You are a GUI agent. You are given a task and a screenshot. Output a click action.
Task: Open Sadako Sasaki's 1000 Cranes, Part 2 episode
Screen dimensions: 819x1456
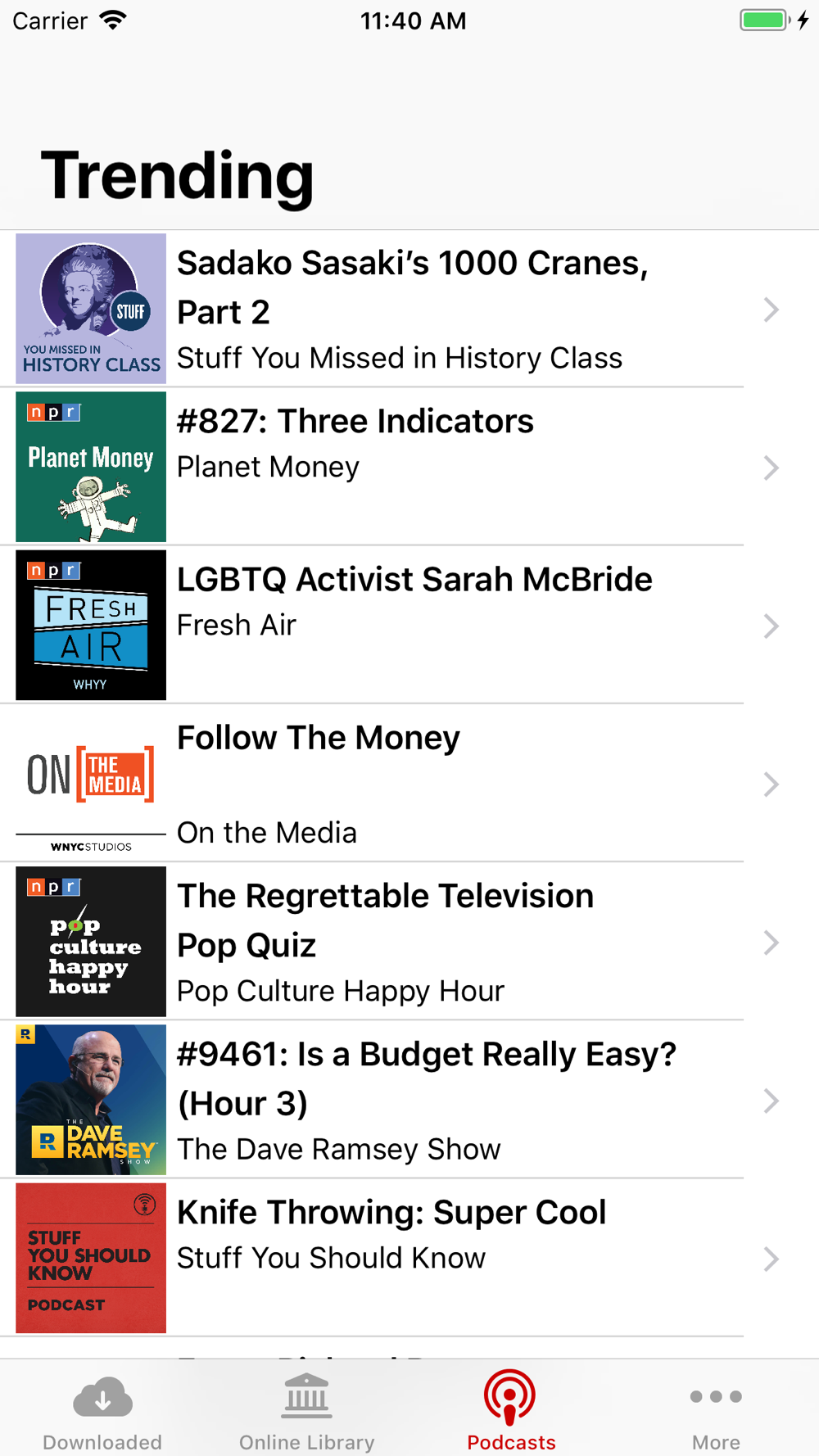tap(409, 309)
